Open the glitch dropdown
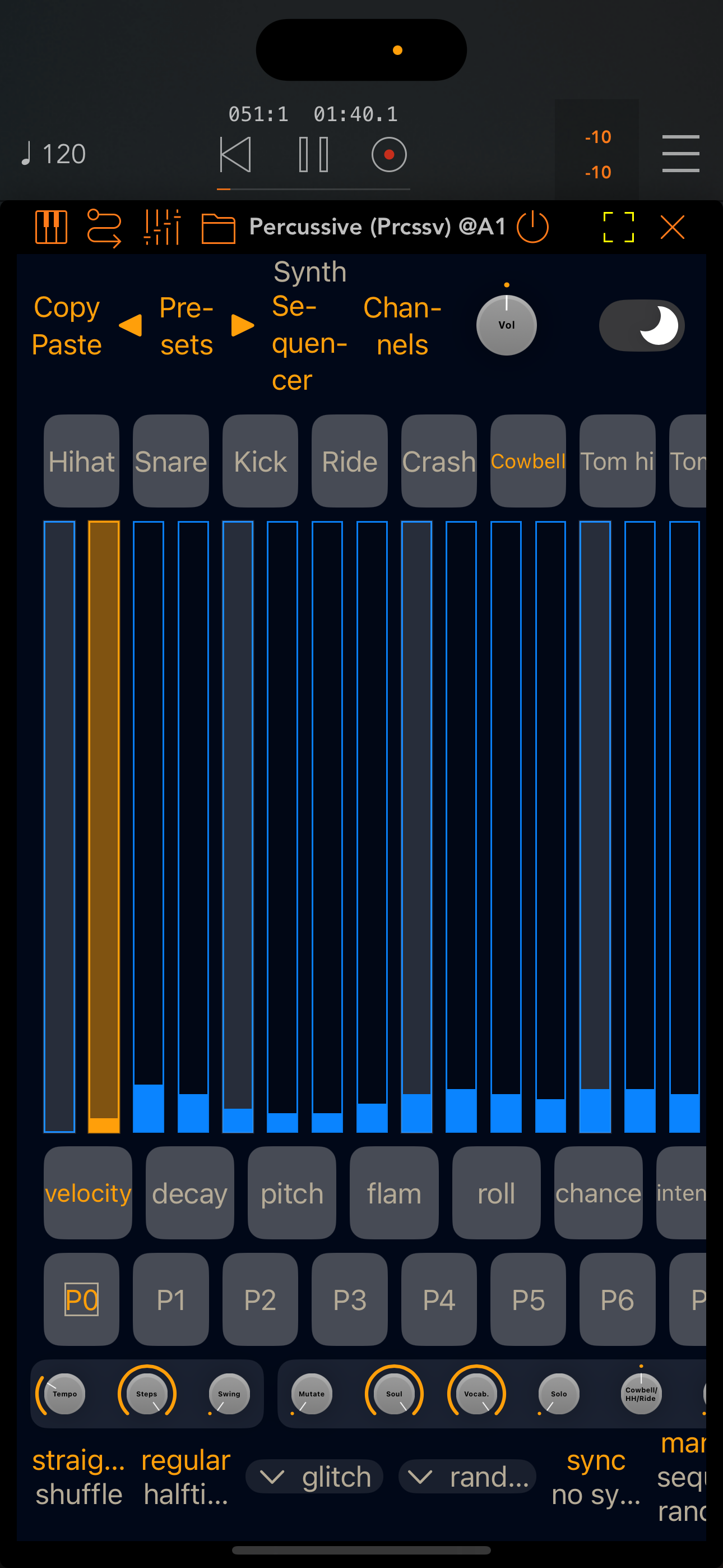Screen dimensions: 723x1568 coord(314,1477)
